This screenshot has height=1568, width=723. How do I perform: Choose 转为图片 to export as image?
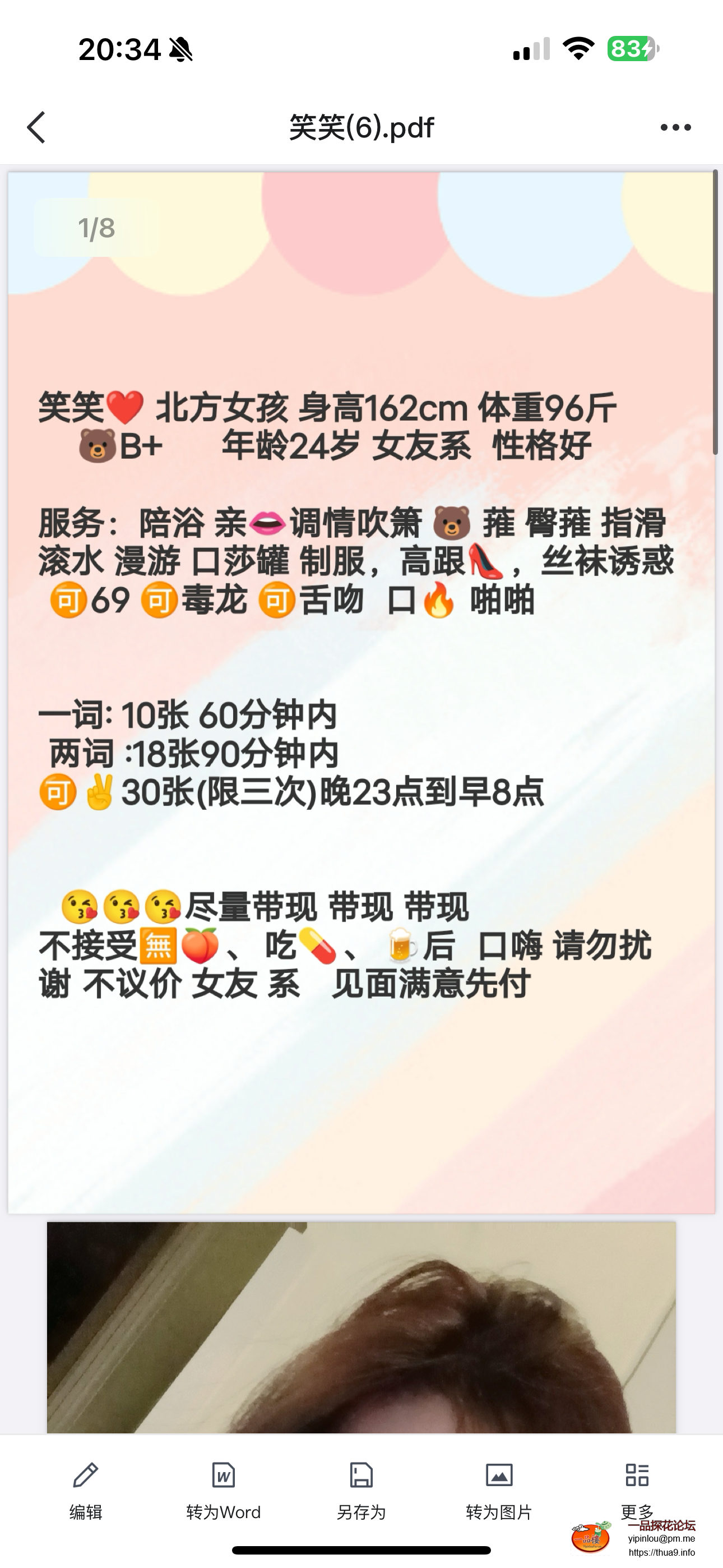[499, 1489]
